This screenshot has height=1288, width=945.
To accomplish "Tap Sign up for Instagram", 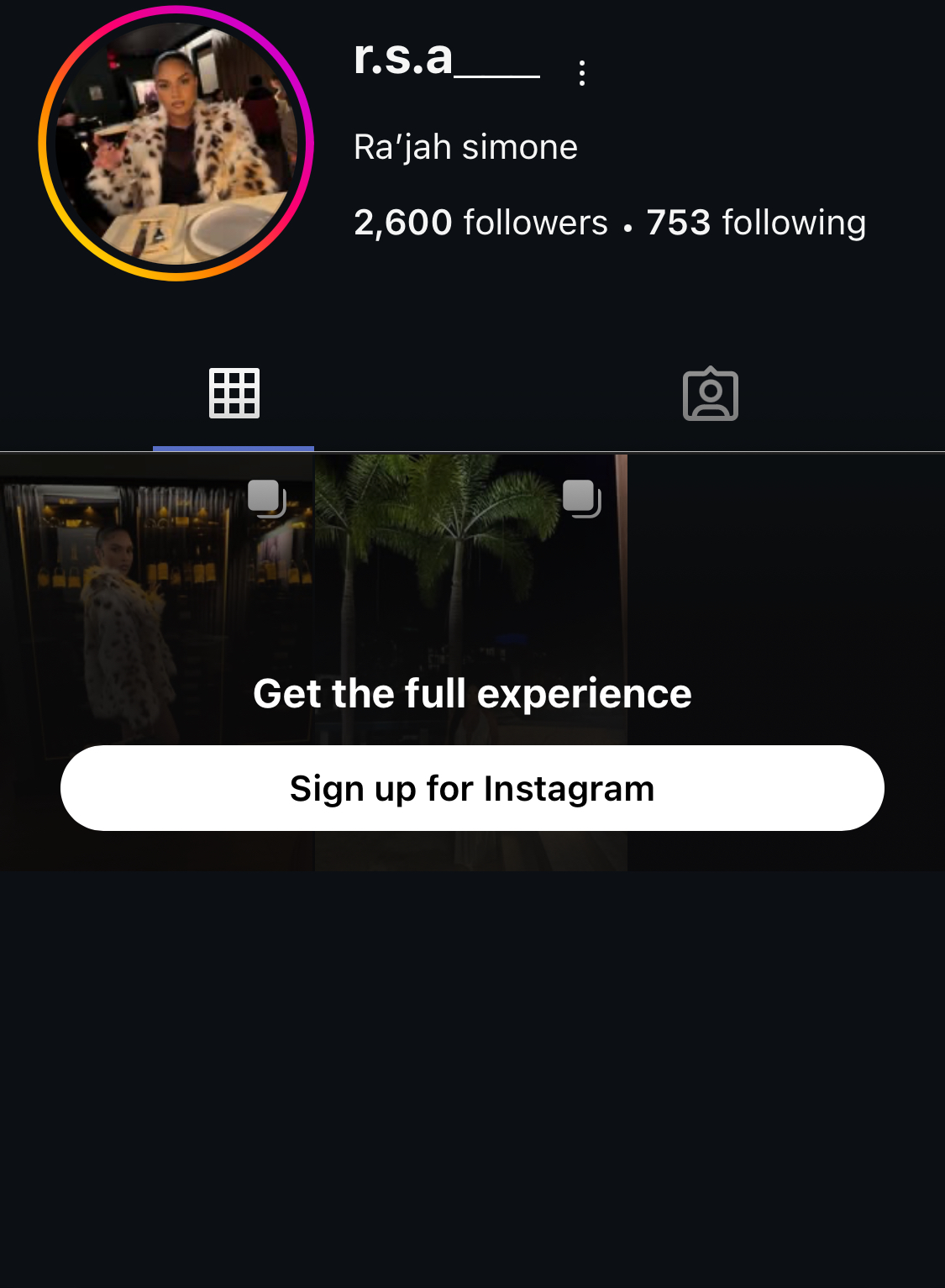I will (472, 788).
